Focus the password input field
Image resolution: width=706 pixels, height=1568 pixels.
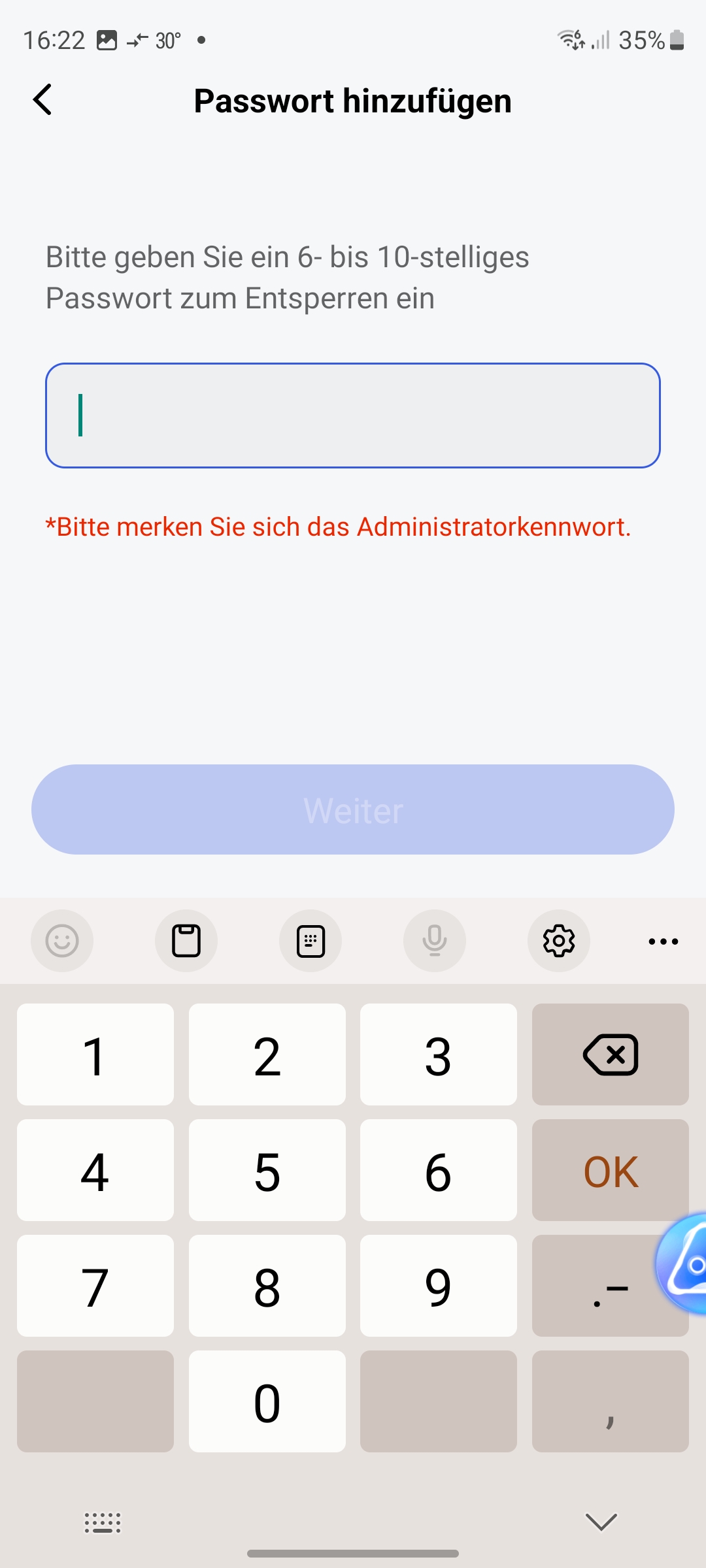(353, 416)
